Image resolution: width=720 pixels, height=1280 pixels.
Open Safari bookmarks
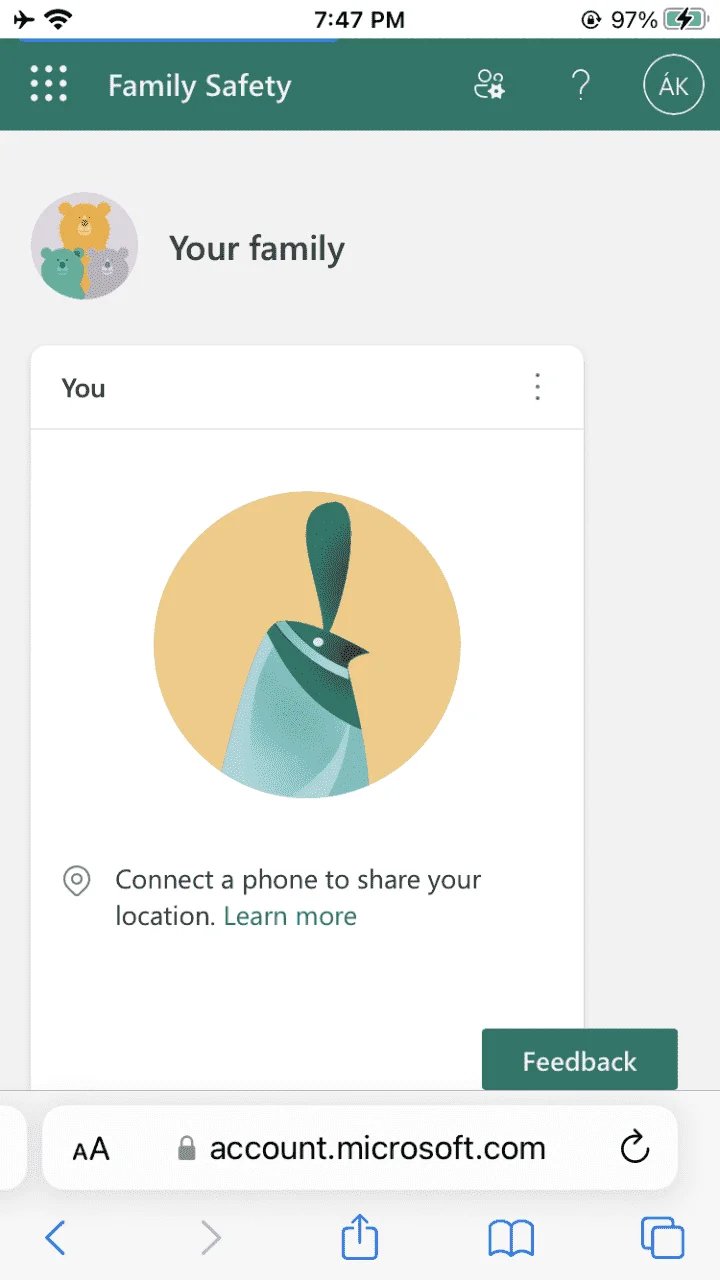(511, 1238)
